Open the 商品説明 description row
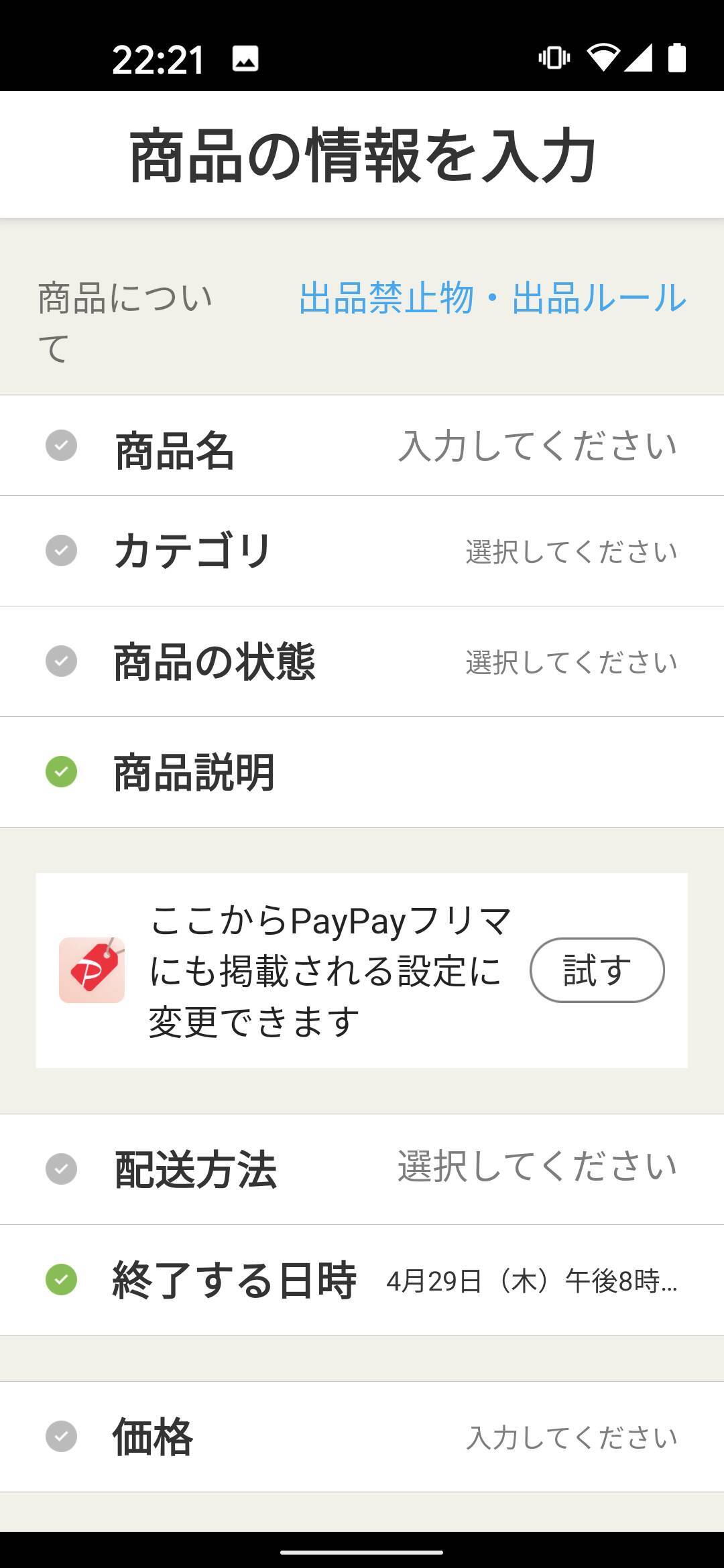The image size is (724, 1568). [x=362, y=772]
